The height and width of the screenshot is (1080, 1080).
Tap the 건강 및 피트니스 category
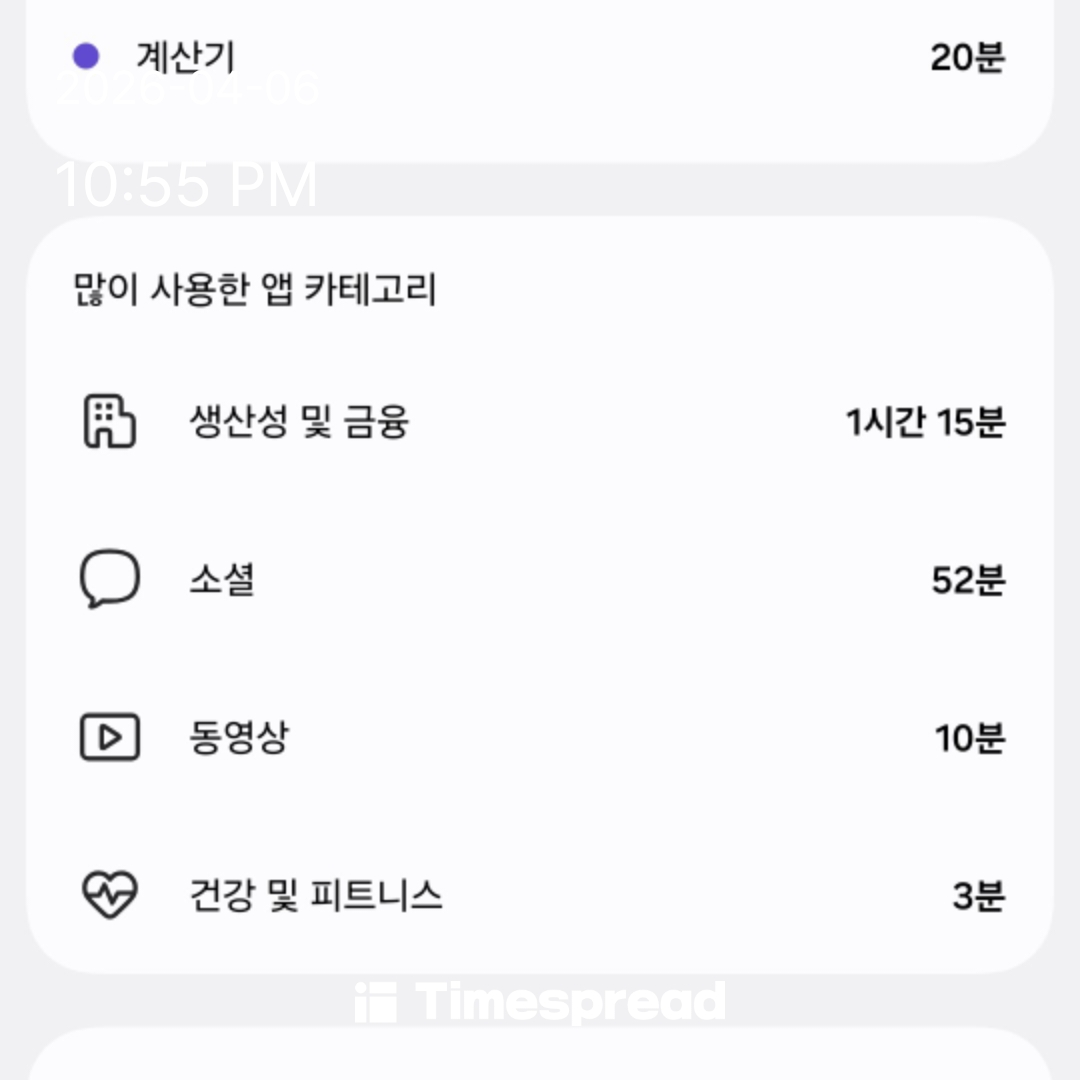pyautogui.click(x=540, y=895)
